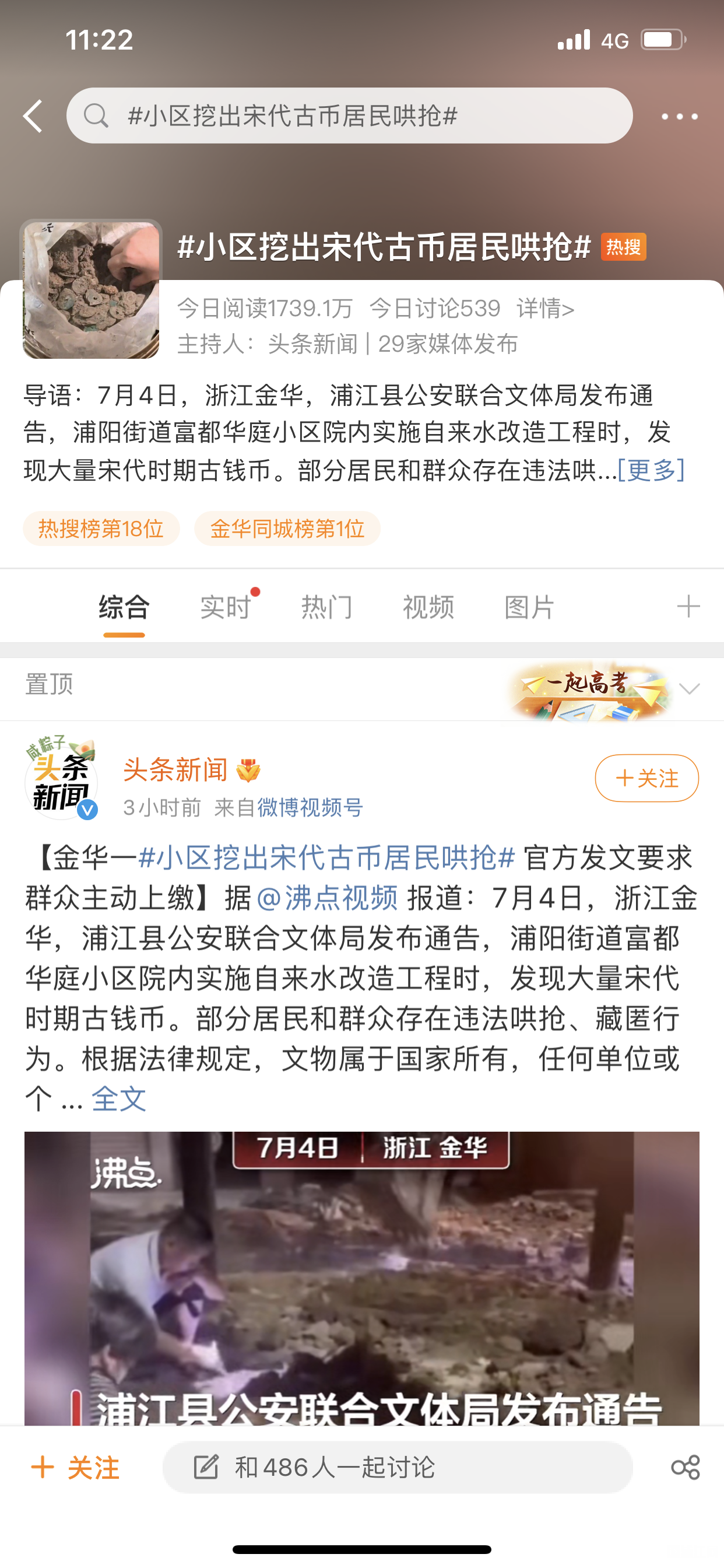Read the full post via 全文
Viewport: 724px width, 1568px height.
[119, 1098]
